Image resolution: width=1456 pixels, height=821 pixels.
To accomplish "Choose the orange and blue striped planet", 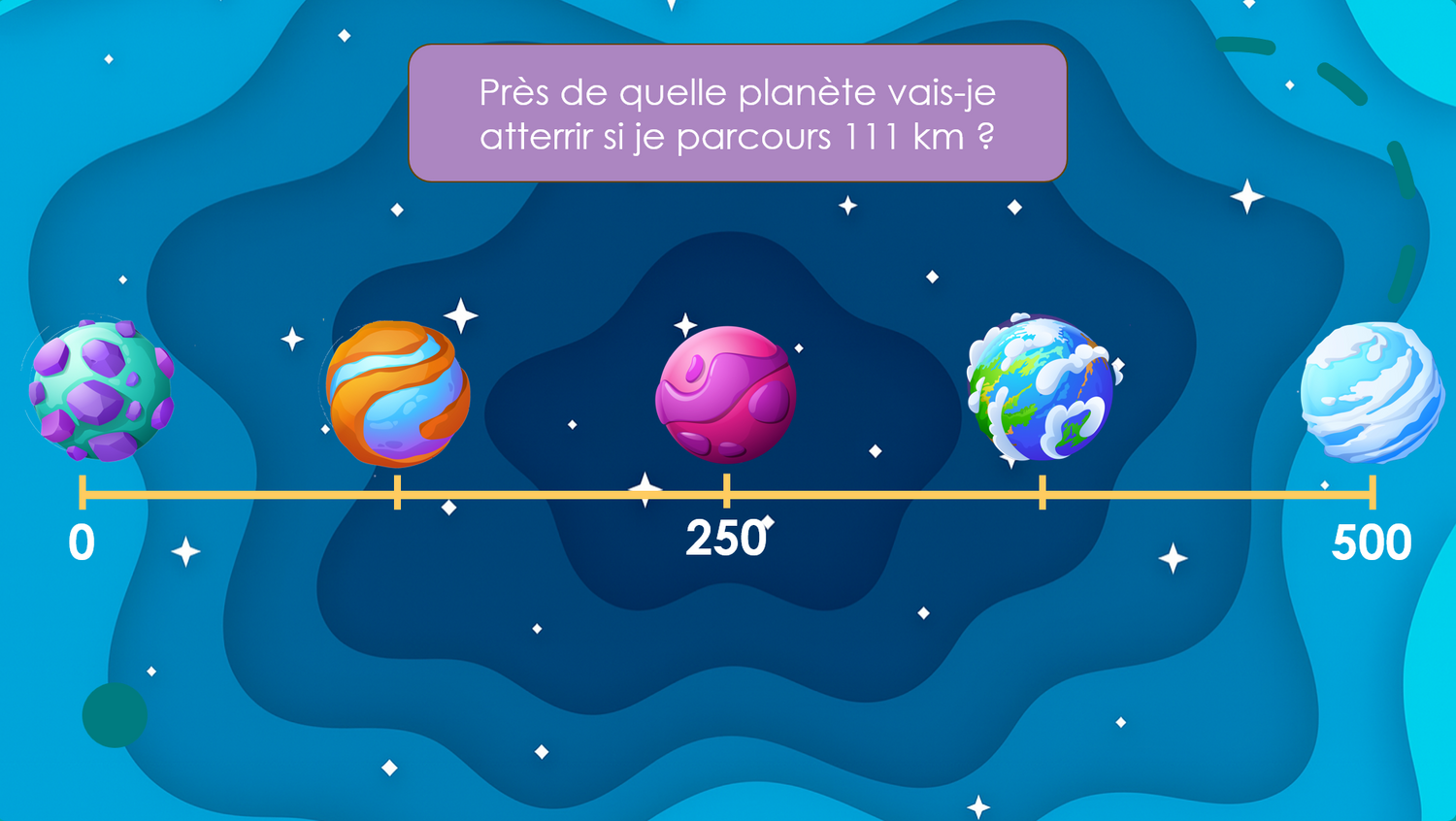I will [x=398, y=393].
